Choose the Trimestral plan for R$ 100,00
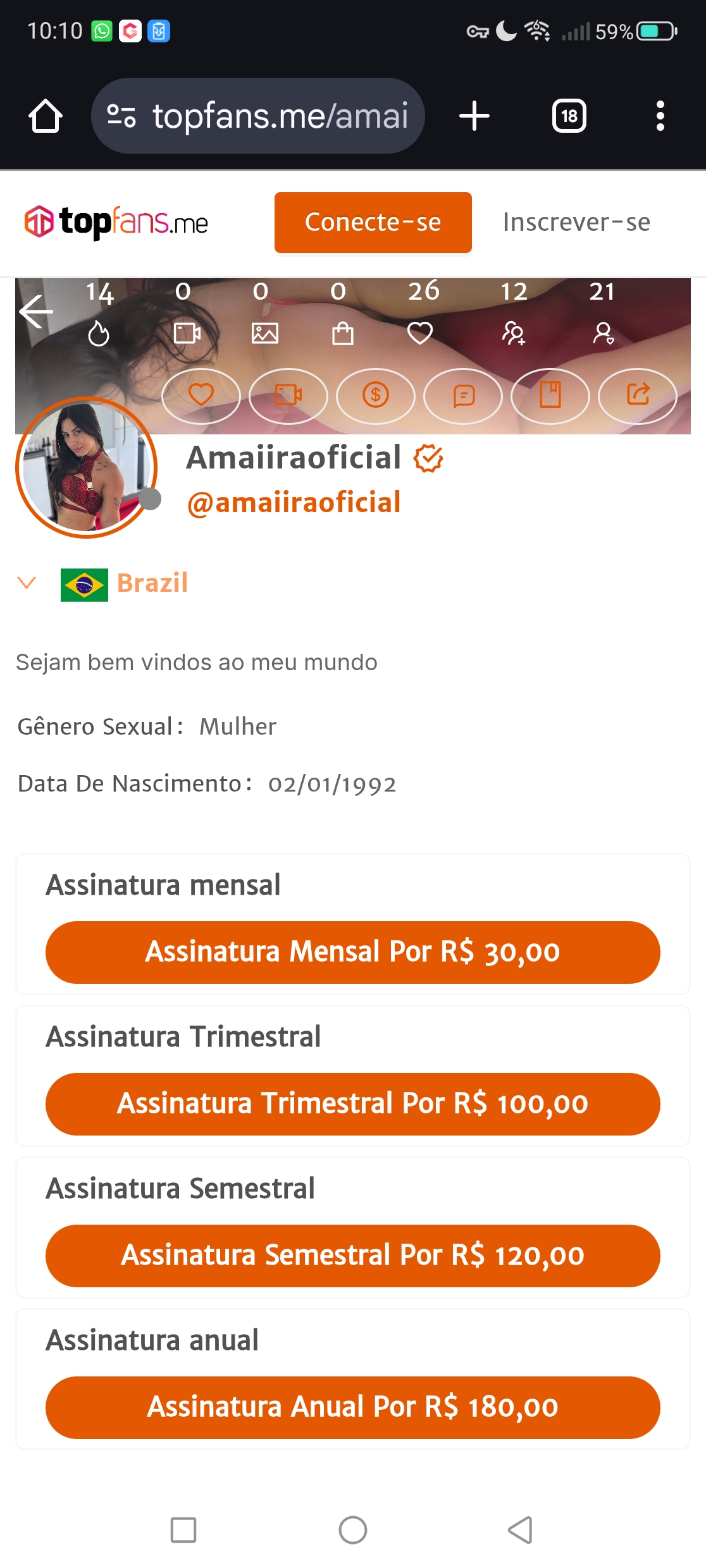The image size is (706, 1568). (x=353, y=1104)
